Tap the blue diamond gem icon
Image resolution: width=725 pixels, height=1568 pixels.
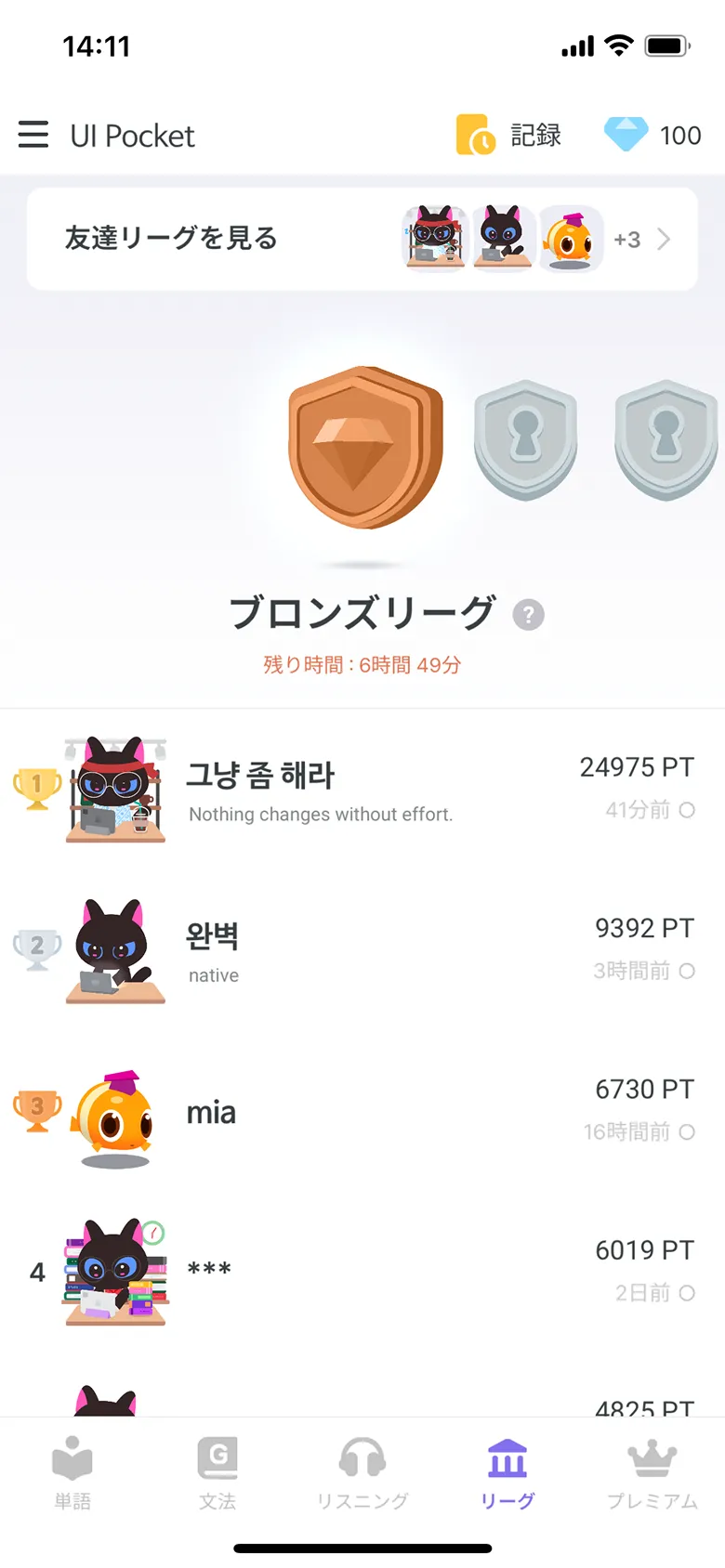[x=626, y=135]
